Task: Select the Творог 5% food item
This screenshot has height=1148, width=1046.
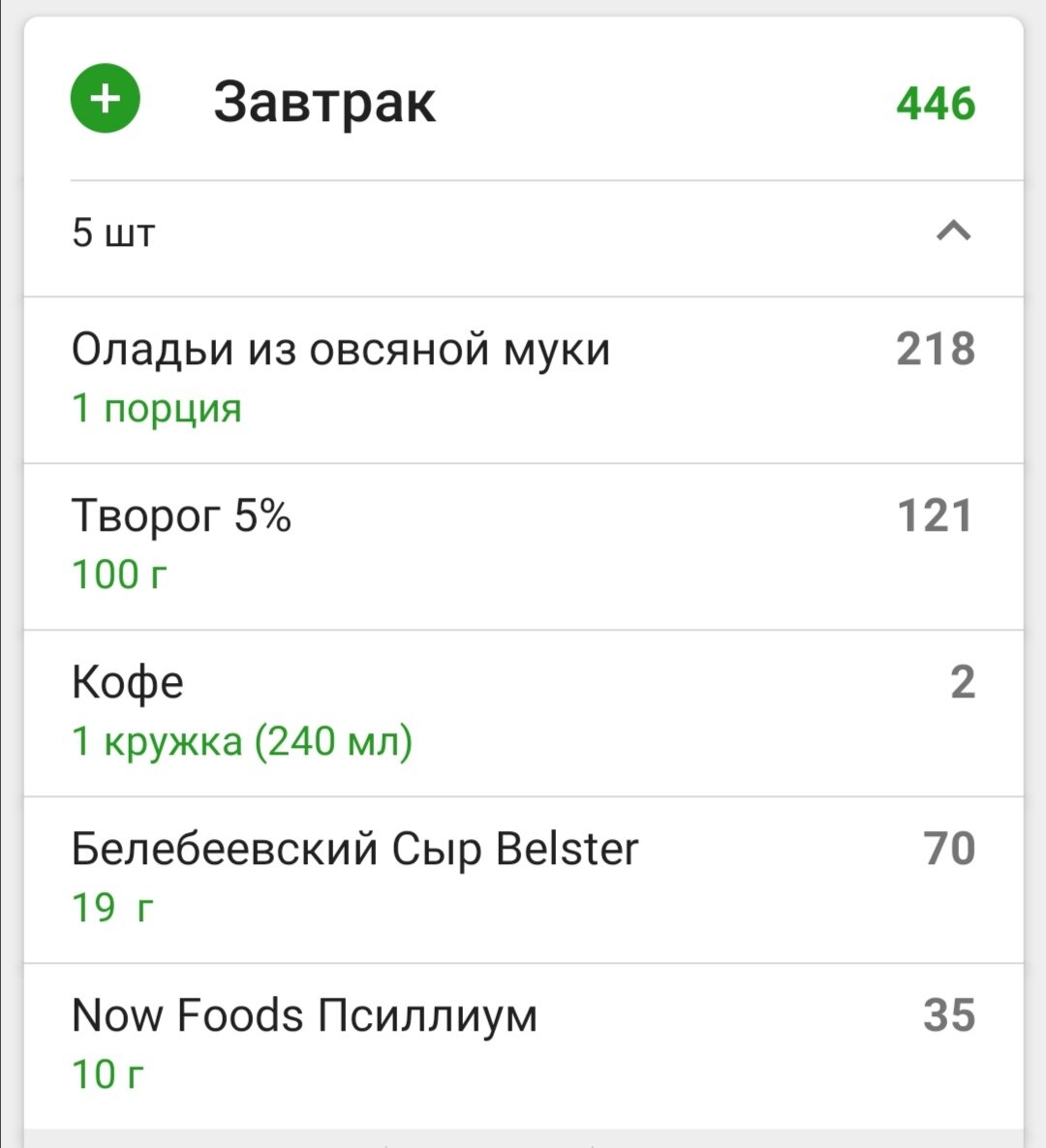Action: click(184, 516)
